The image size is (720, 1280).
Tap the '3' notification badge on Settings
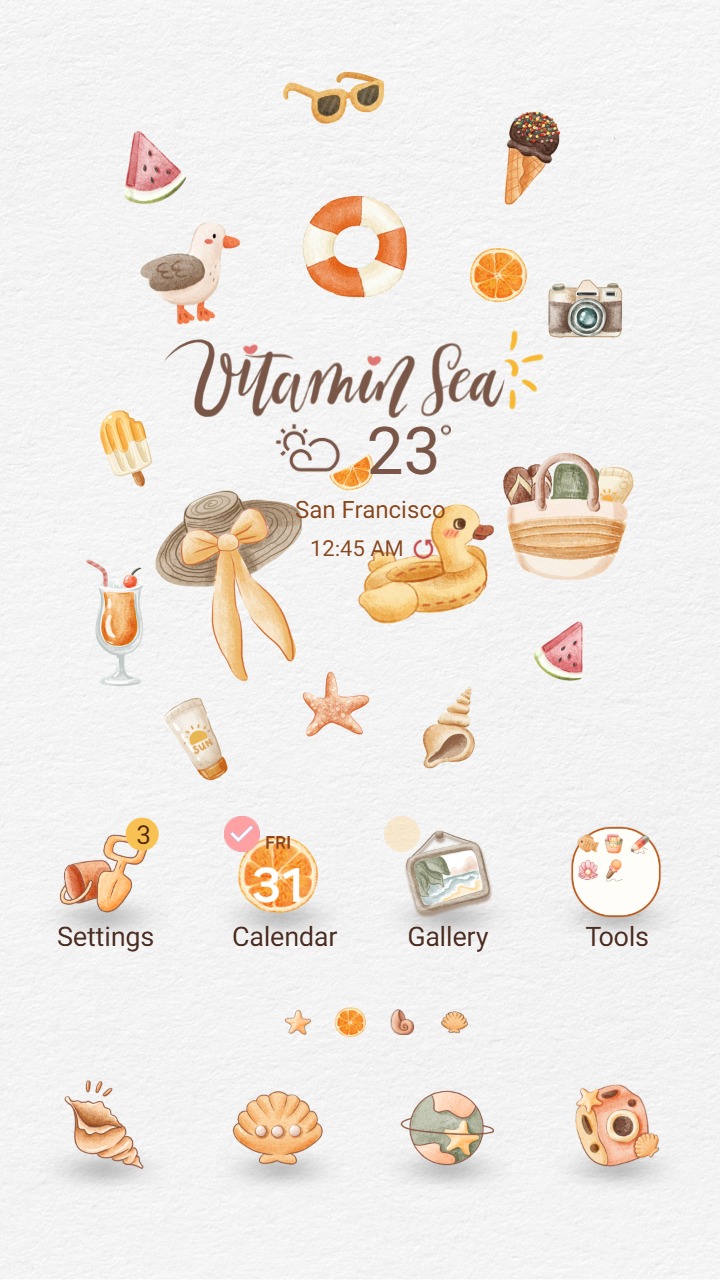click(144, 832)
